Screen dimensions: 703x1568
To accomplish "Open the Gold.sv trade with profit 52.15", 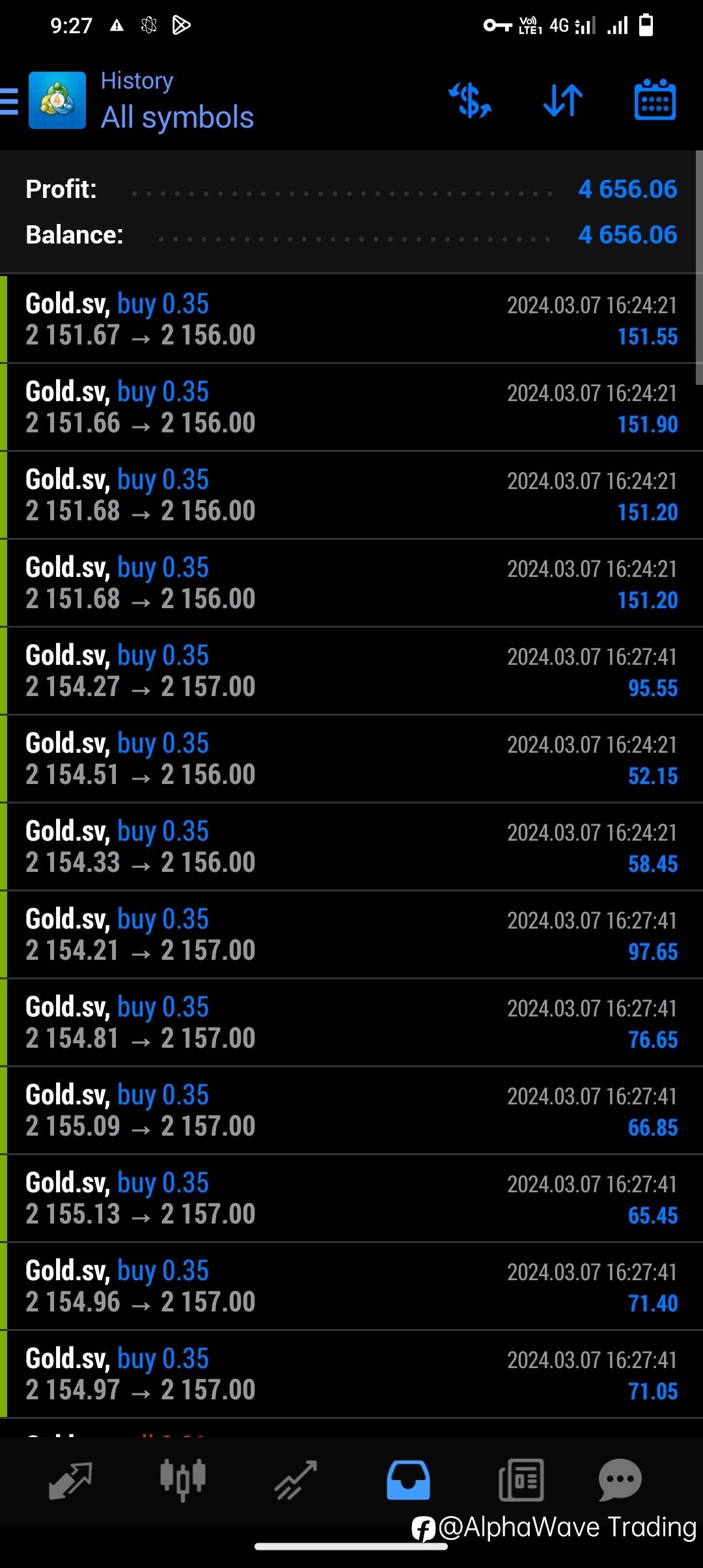I will pos(351,759).
